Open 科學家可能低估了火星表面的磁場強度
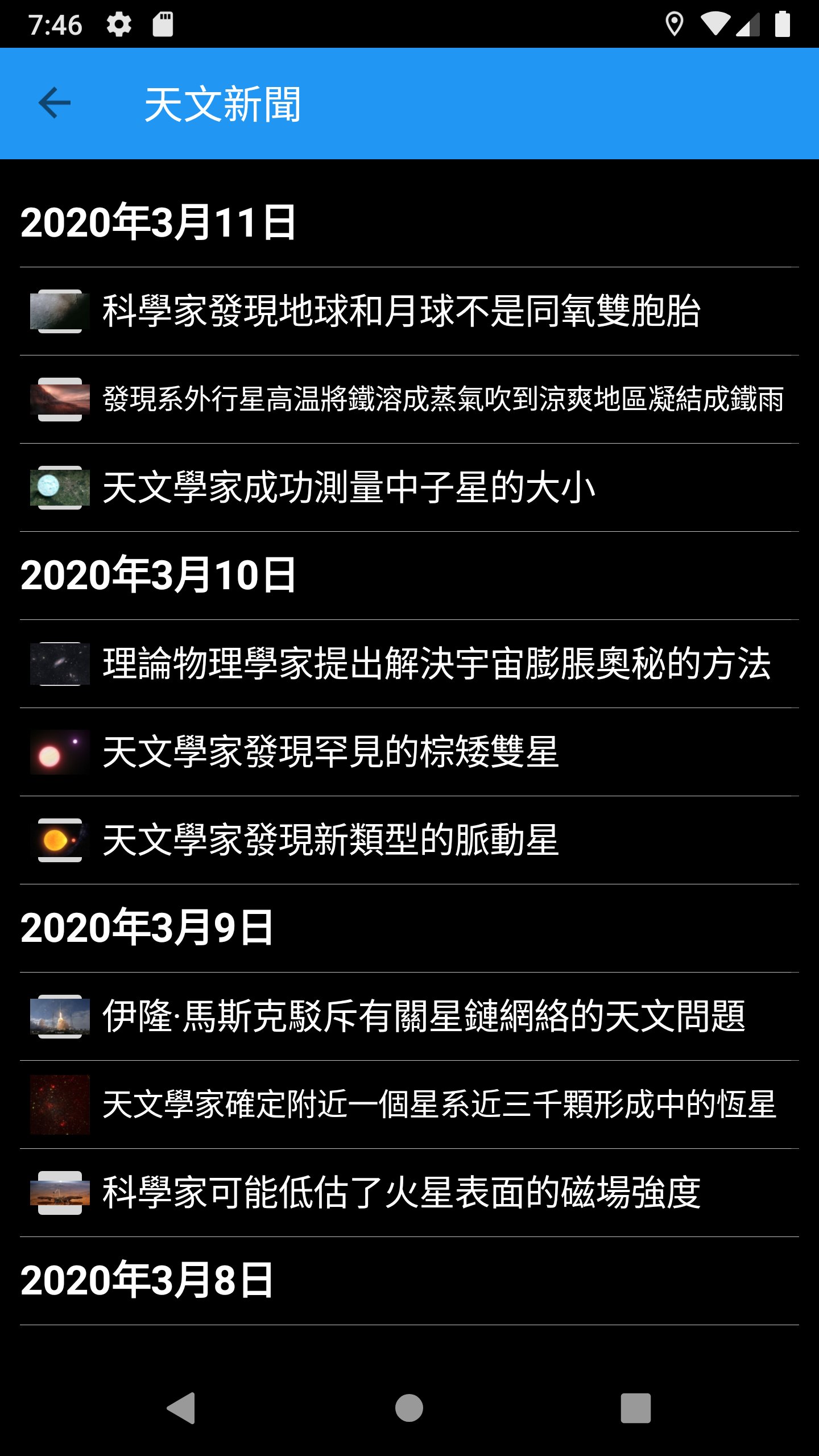This screenshot has height=1456, width=819. 401,1193
